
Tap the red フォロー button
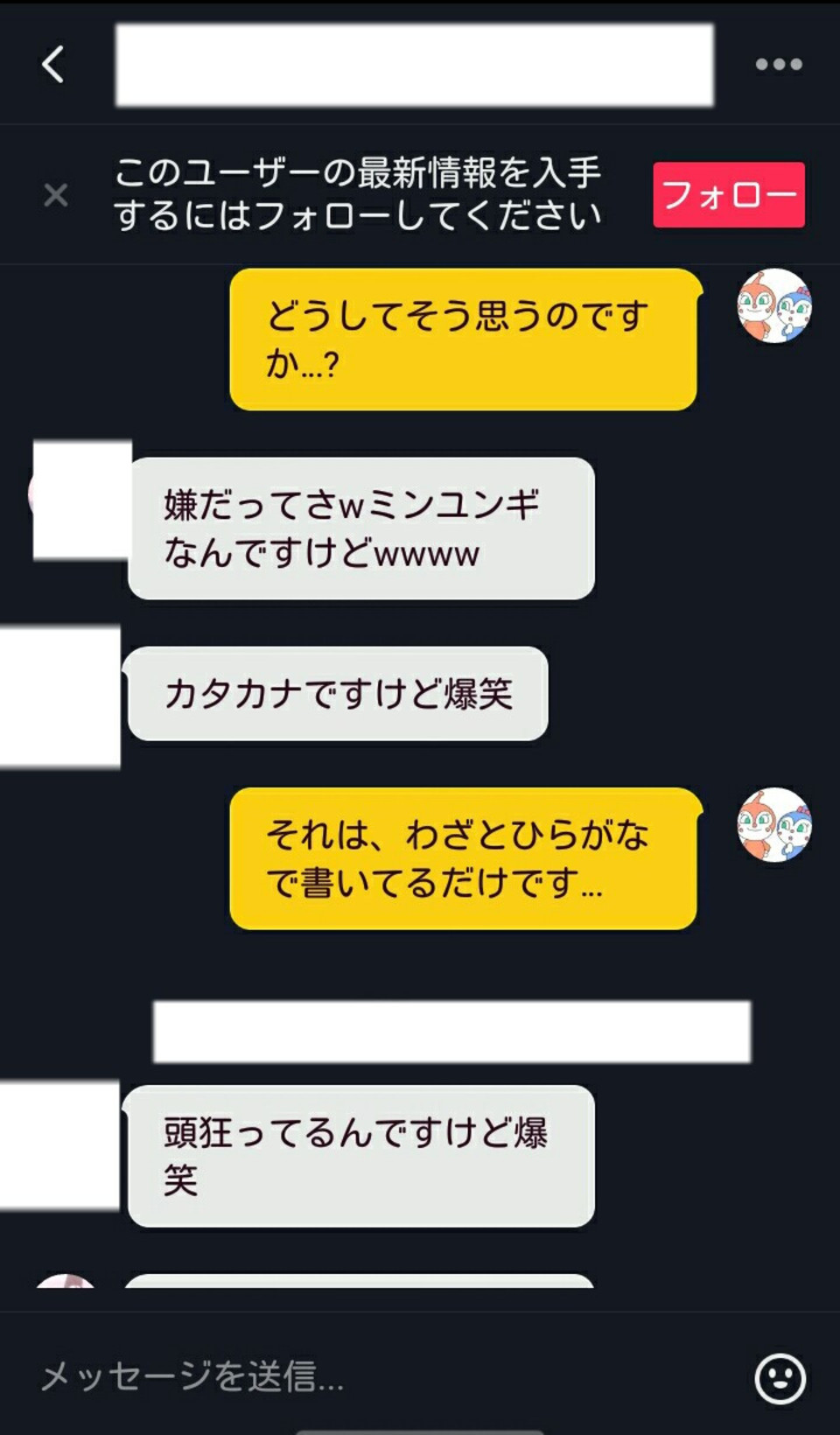click(728, 194)
